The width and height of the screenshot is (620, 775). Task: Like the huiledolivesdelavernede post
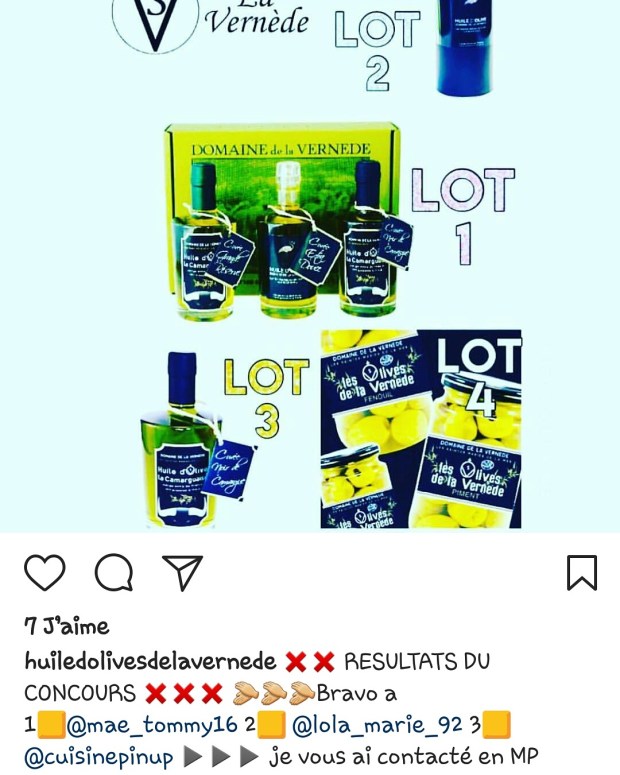coord(45,573)
